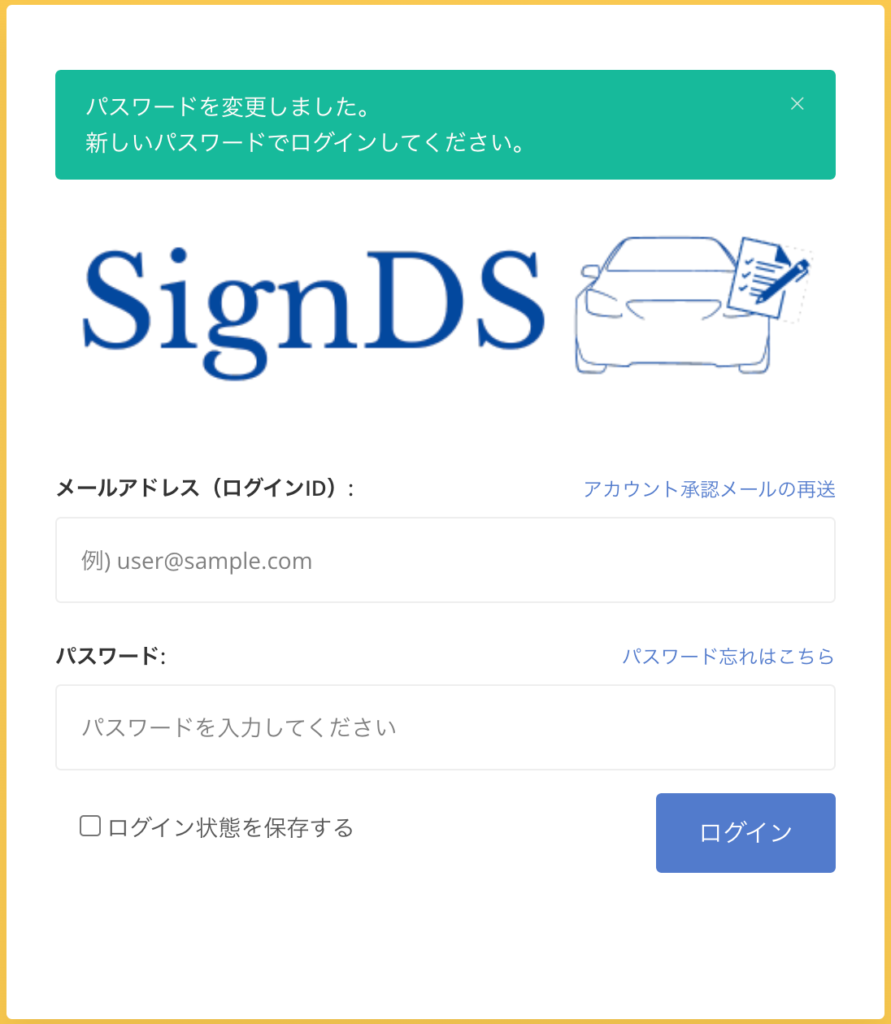Open アカウント承認メールの再送 link
The height and width of the screenshot is (1024, 891).
(x=709, y=489)
